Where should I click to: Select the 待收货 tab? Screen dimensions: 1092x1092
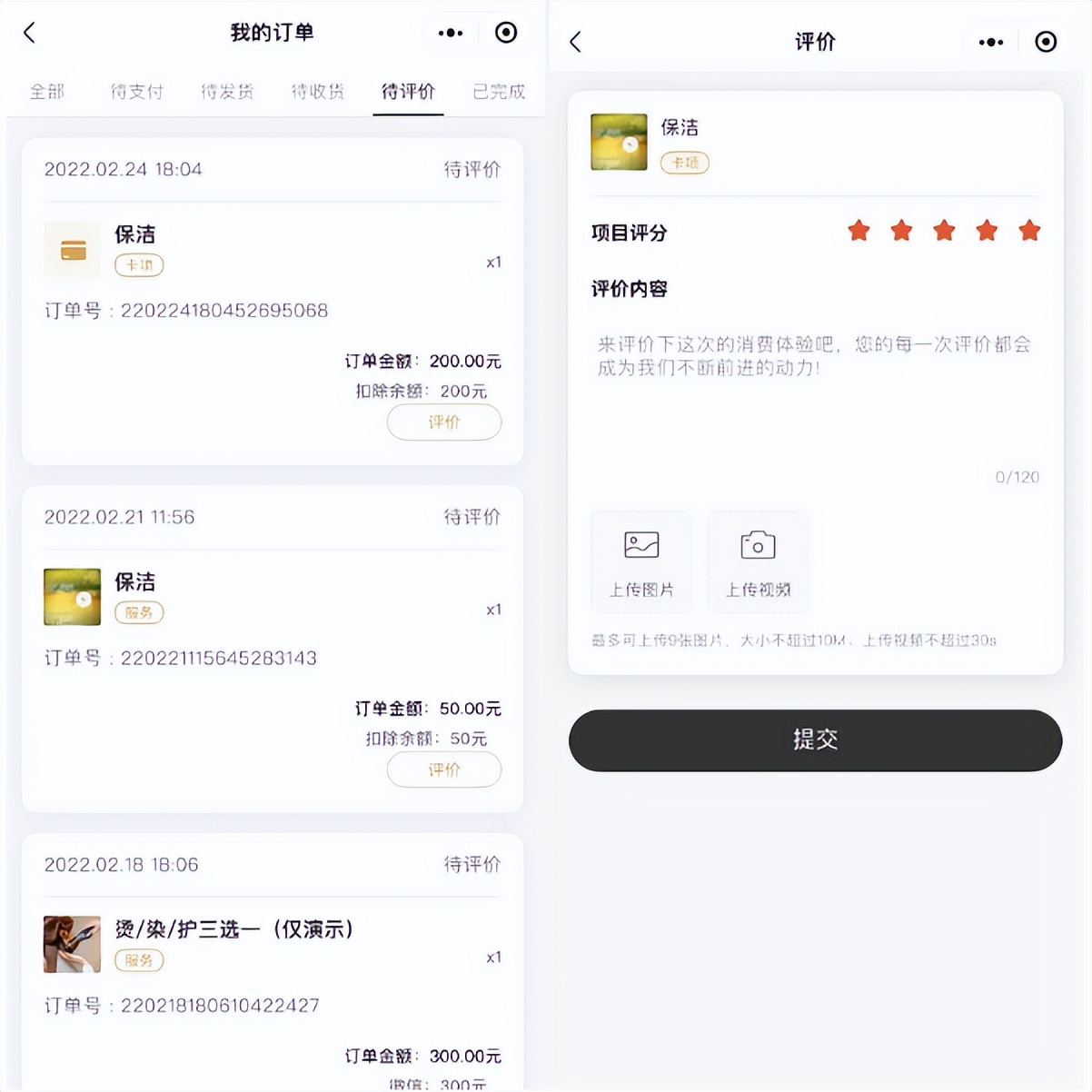[x=317, y=92]
